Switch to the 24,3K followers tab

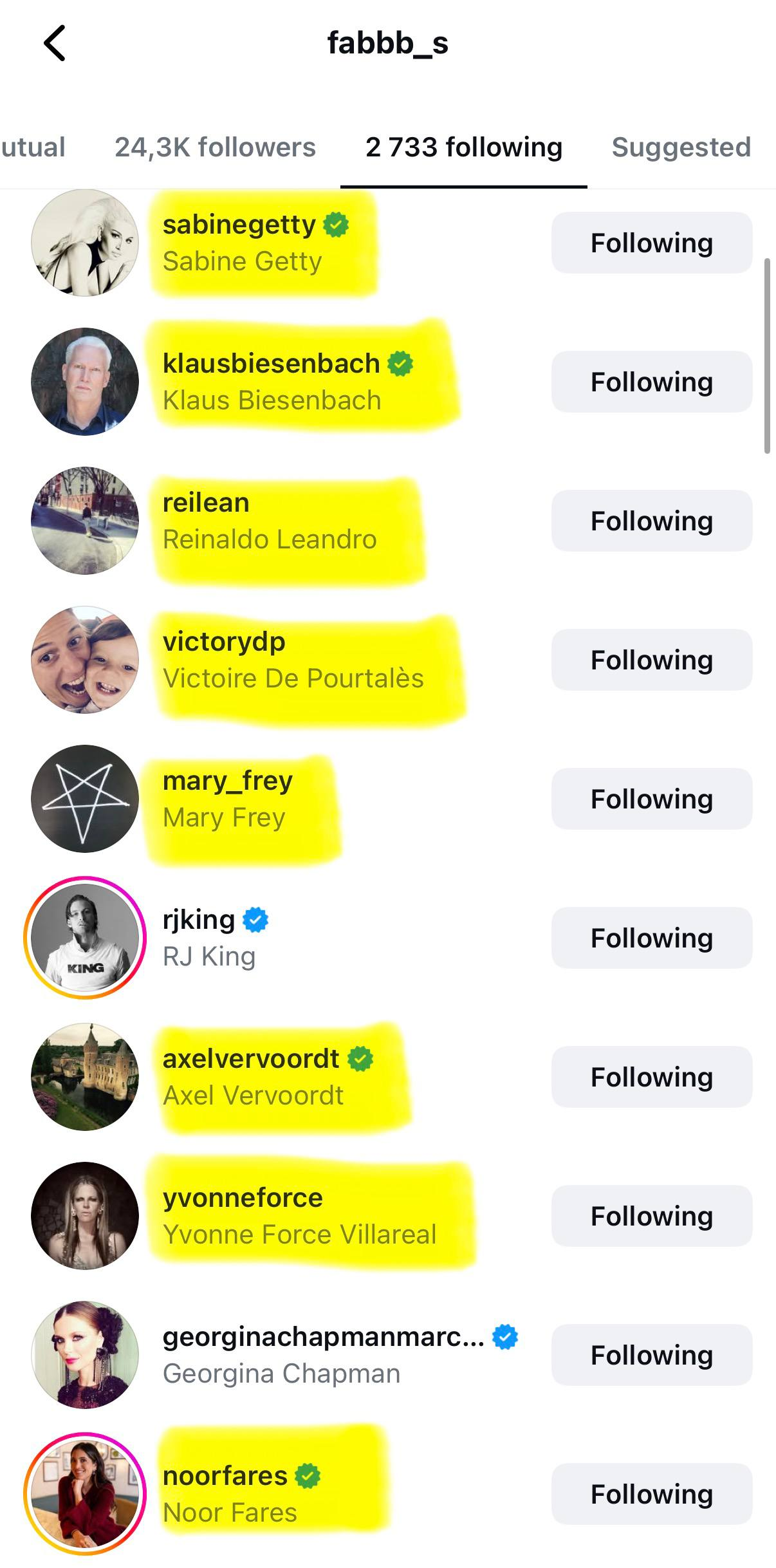tap(215, 147)
